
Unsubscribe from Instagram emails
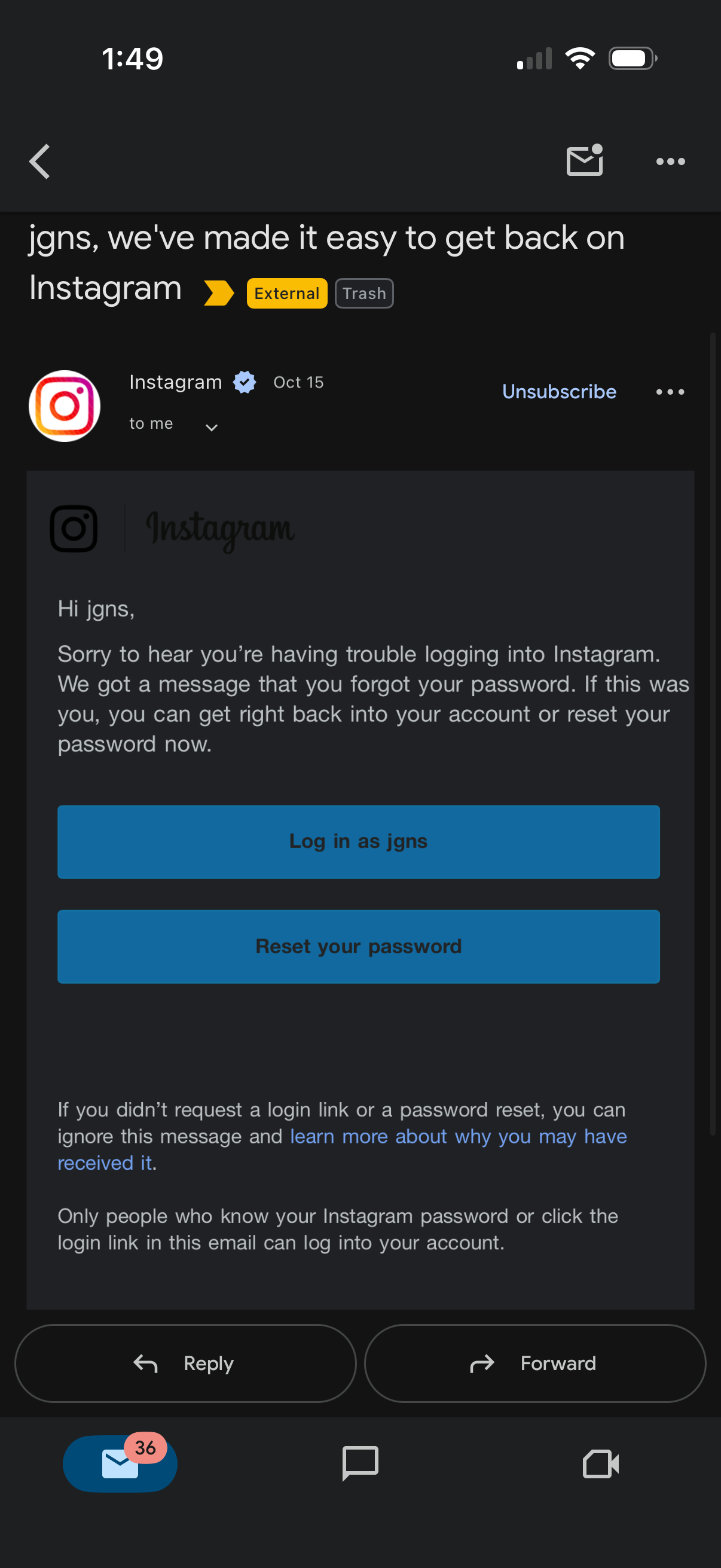click(x=558, y=391)
